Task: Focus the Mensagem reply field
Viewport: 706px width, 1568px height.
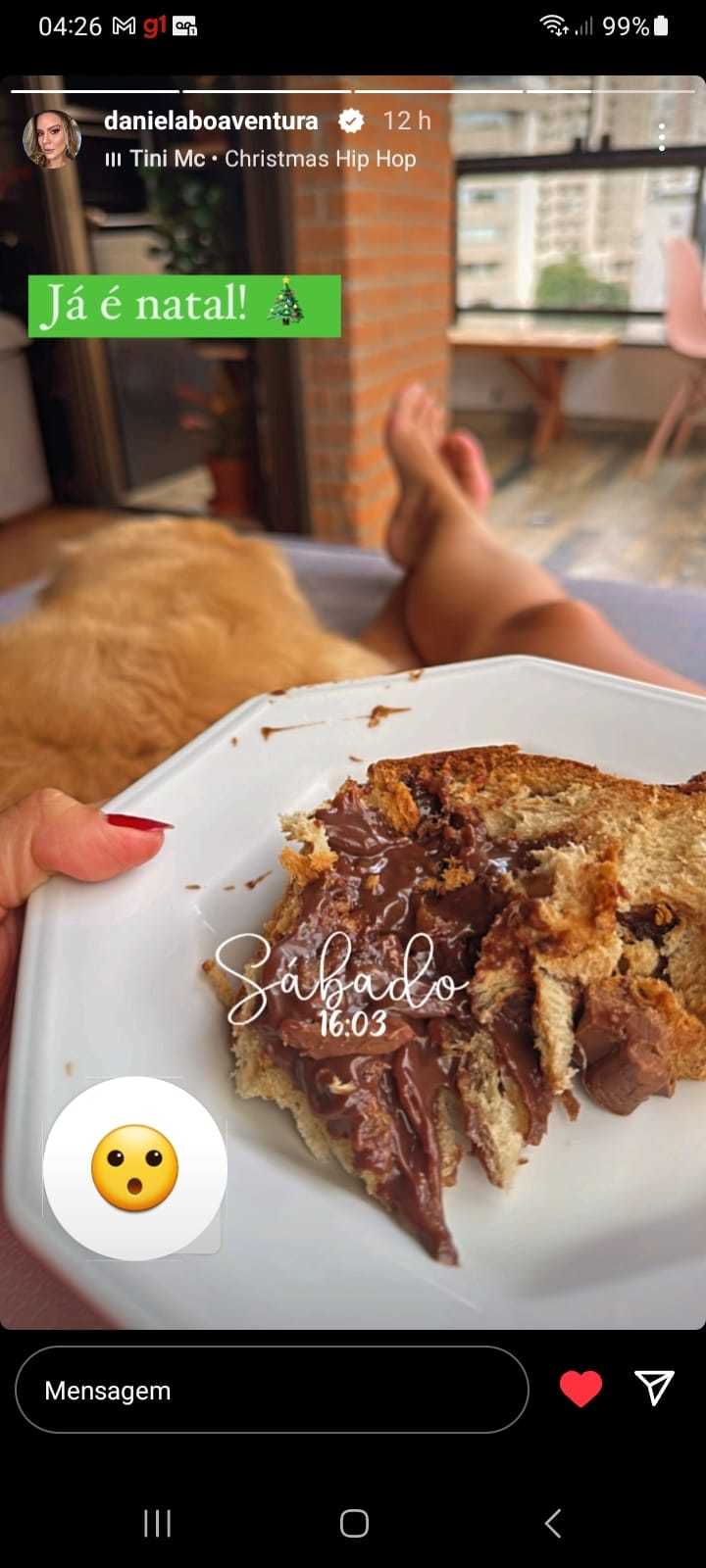Action: click(x=272, y=1390)
